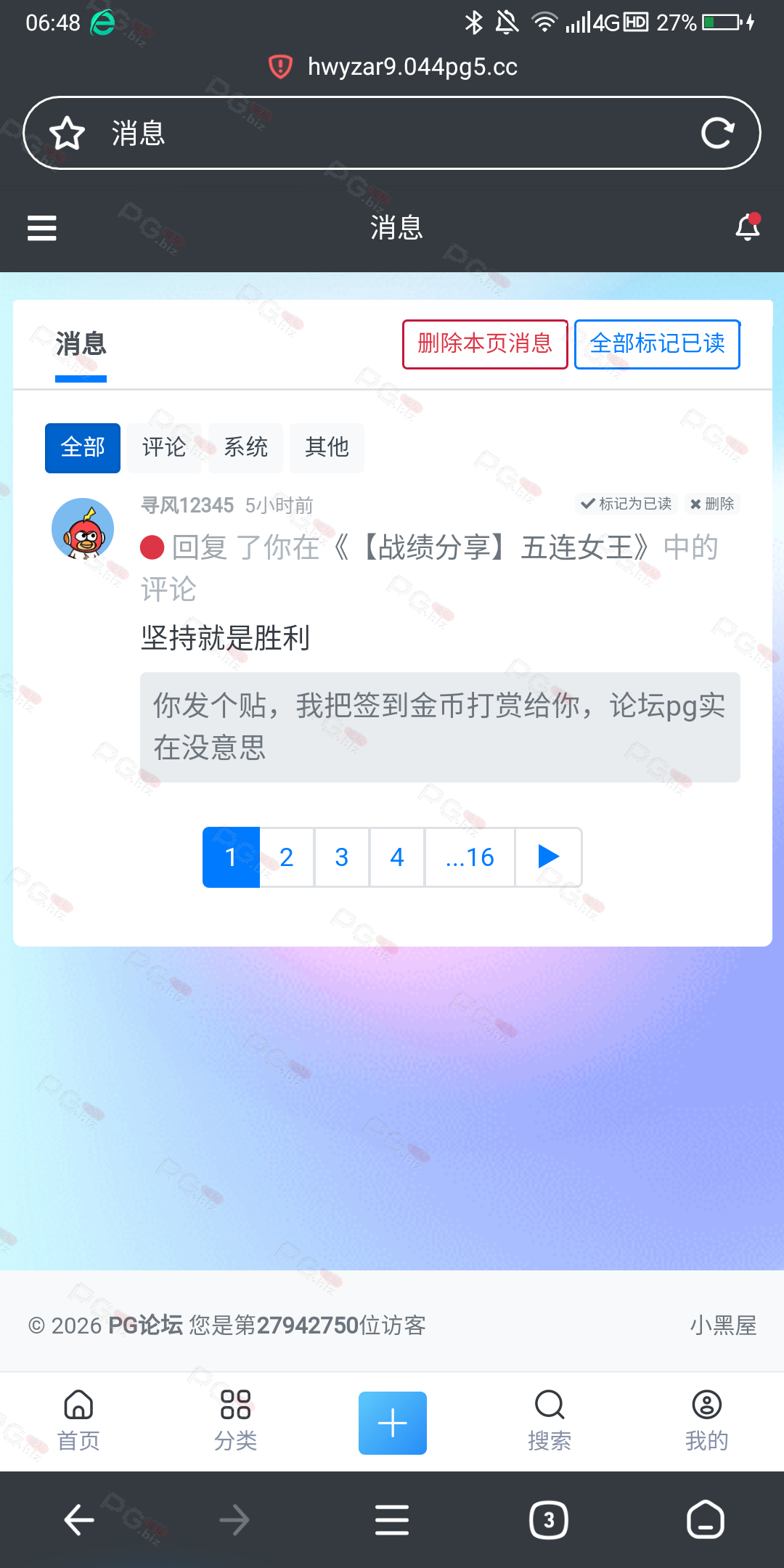The image size is (784, 1568).
Task: Switch to the 系统 filter tab
Action: (245, 448)
